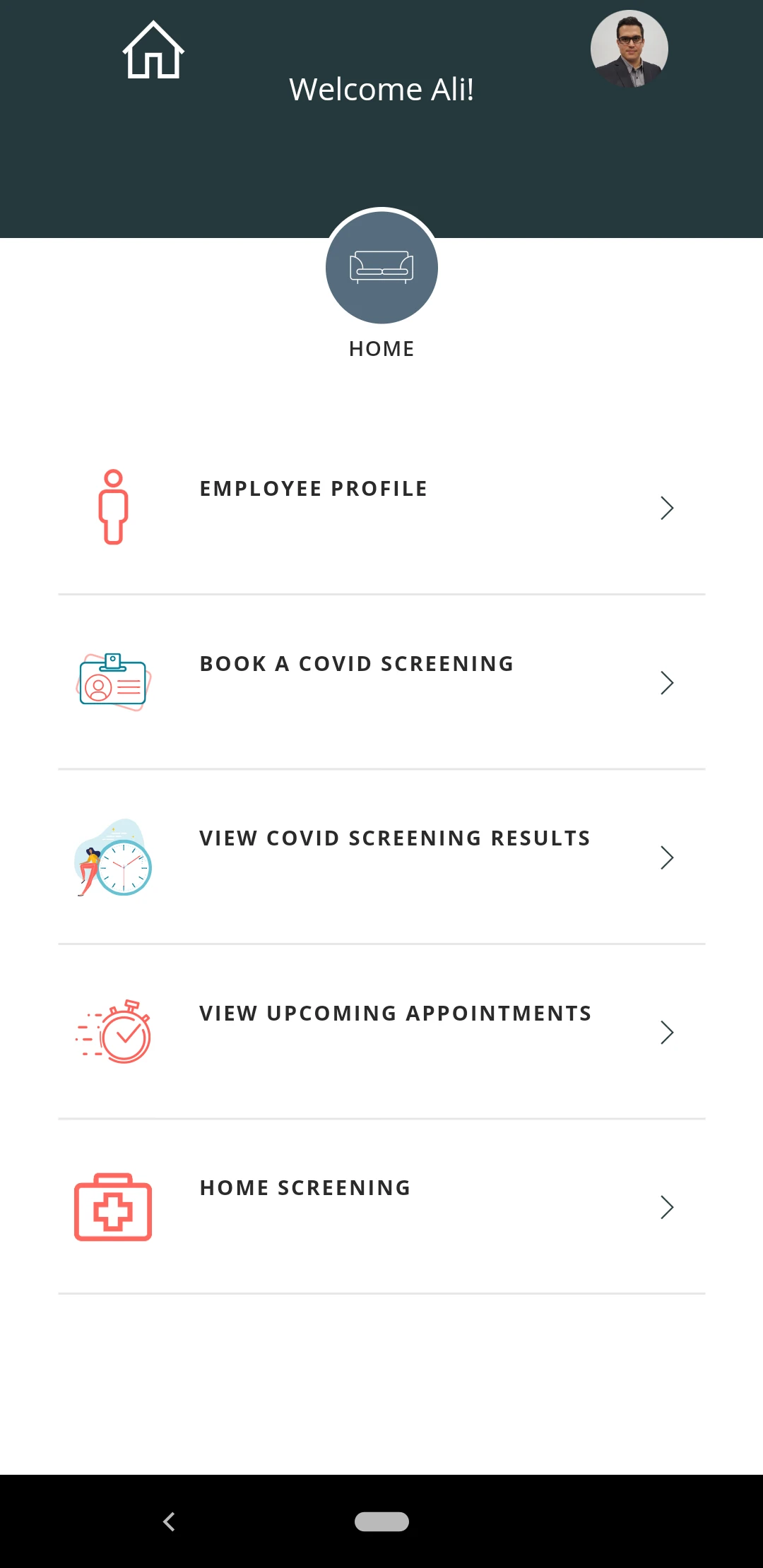763x1568 pixels.
Task: Tap the chevron beside View Covid Screening Results
Action: click(666, 857)
